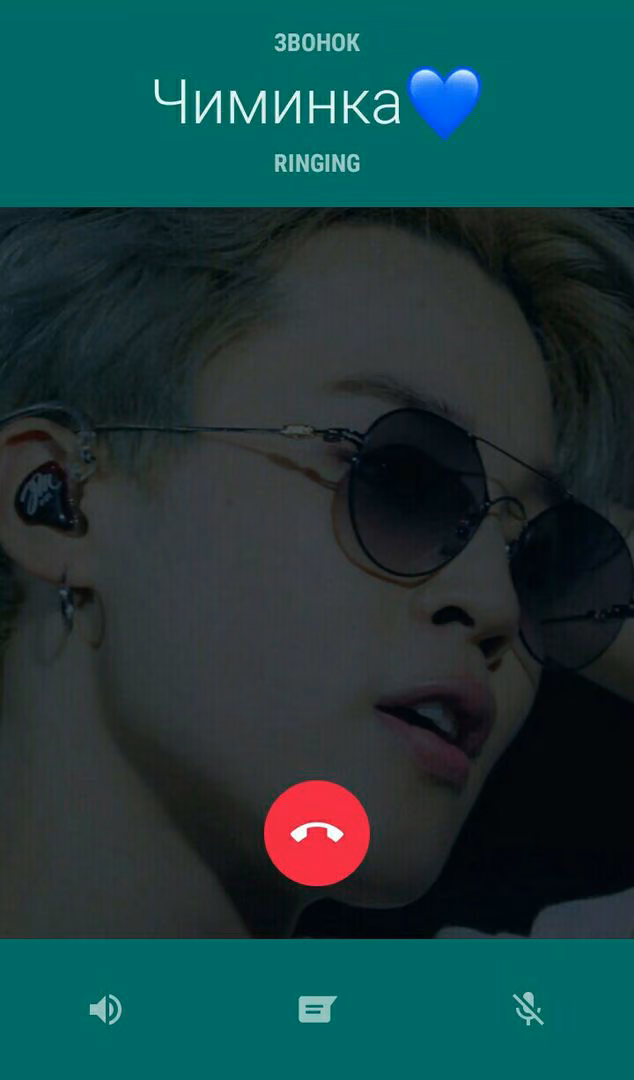End the call to Чиминка

click(317, 833)
